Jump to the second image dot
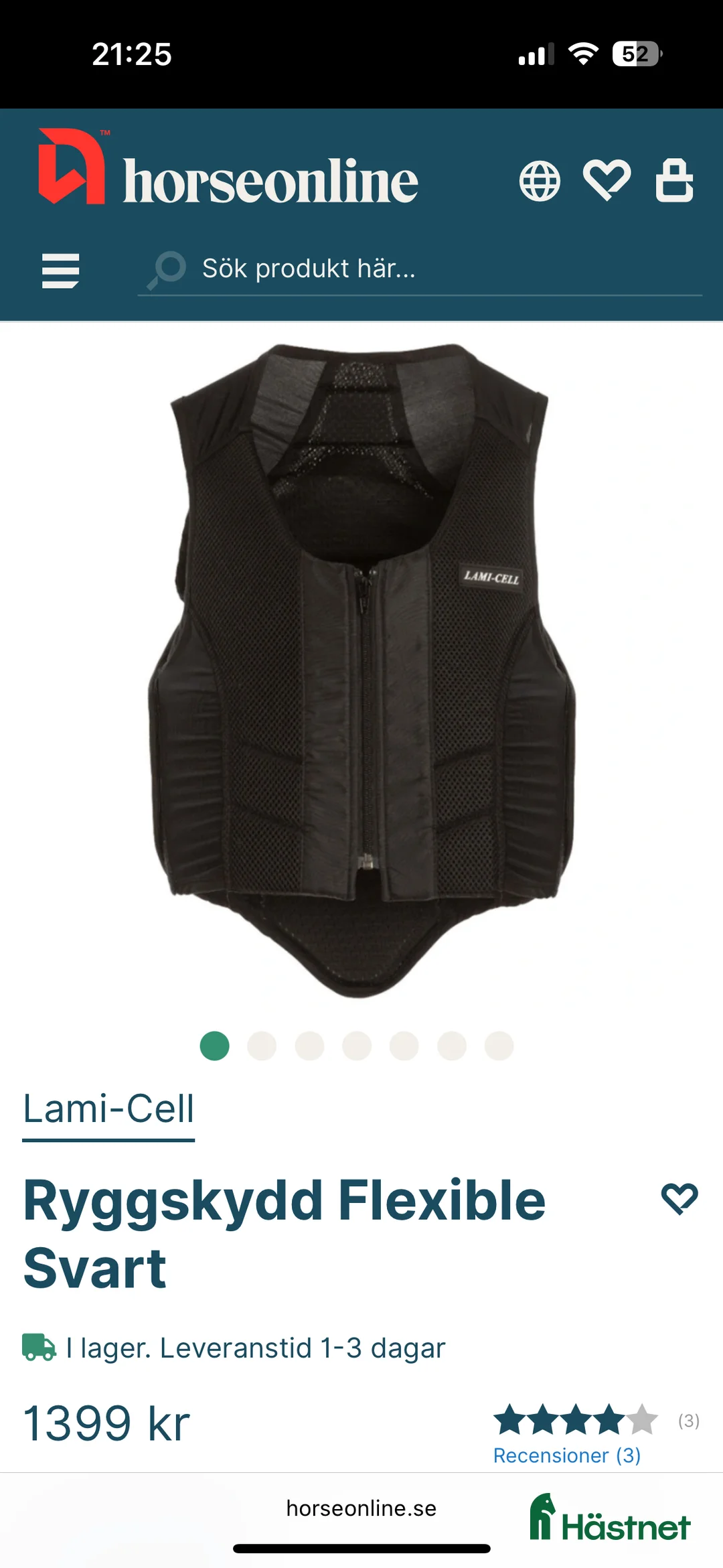This screenshot has height=1568, width=723. [262, 1046]
